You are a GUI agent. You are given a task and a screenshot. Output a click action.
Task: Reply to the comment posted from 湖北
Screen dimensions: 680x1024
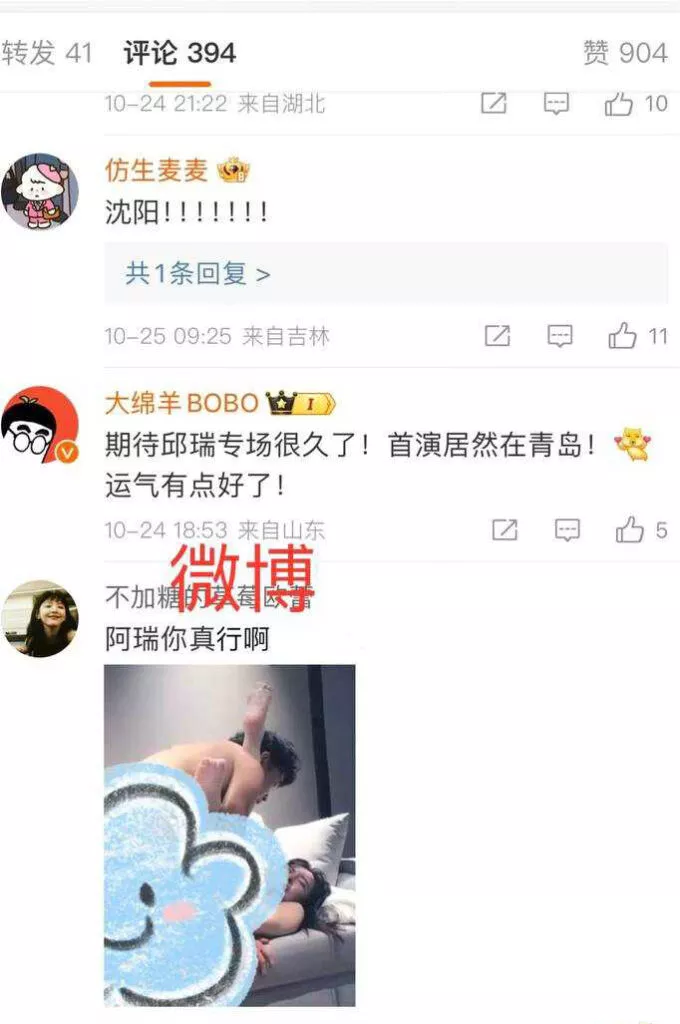pyautogui.click(x=556, y=104)
